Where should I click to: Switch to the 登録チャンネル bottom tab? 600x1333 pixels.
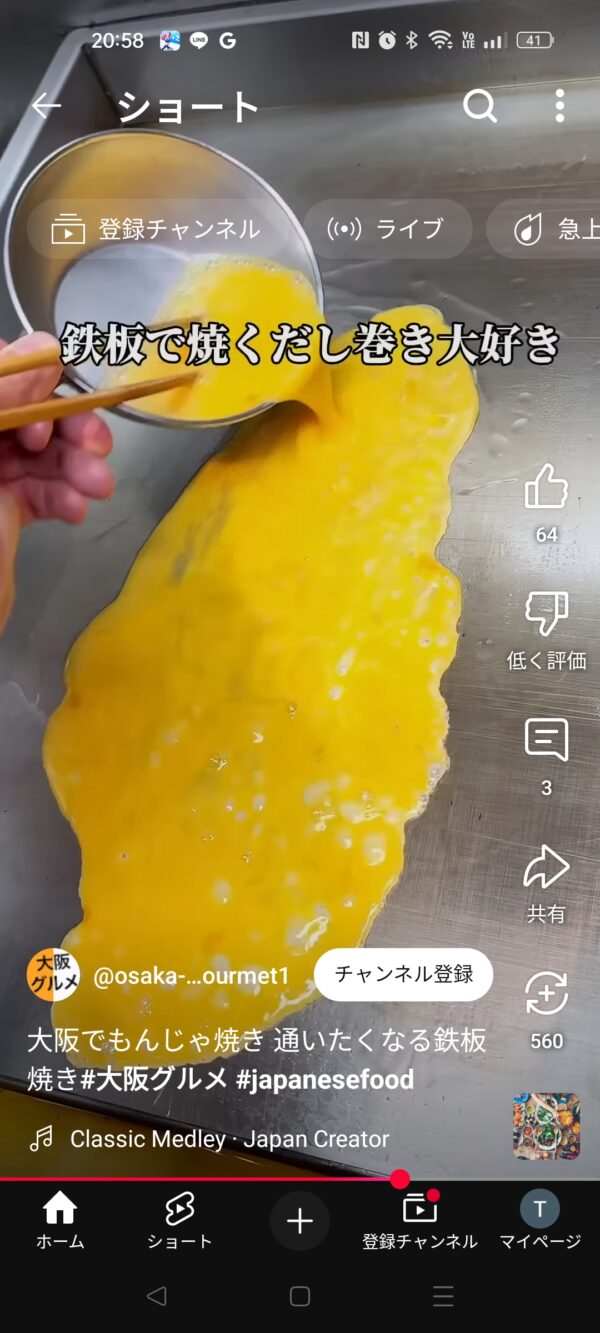pyautogui.click(x=420, y=1221)
